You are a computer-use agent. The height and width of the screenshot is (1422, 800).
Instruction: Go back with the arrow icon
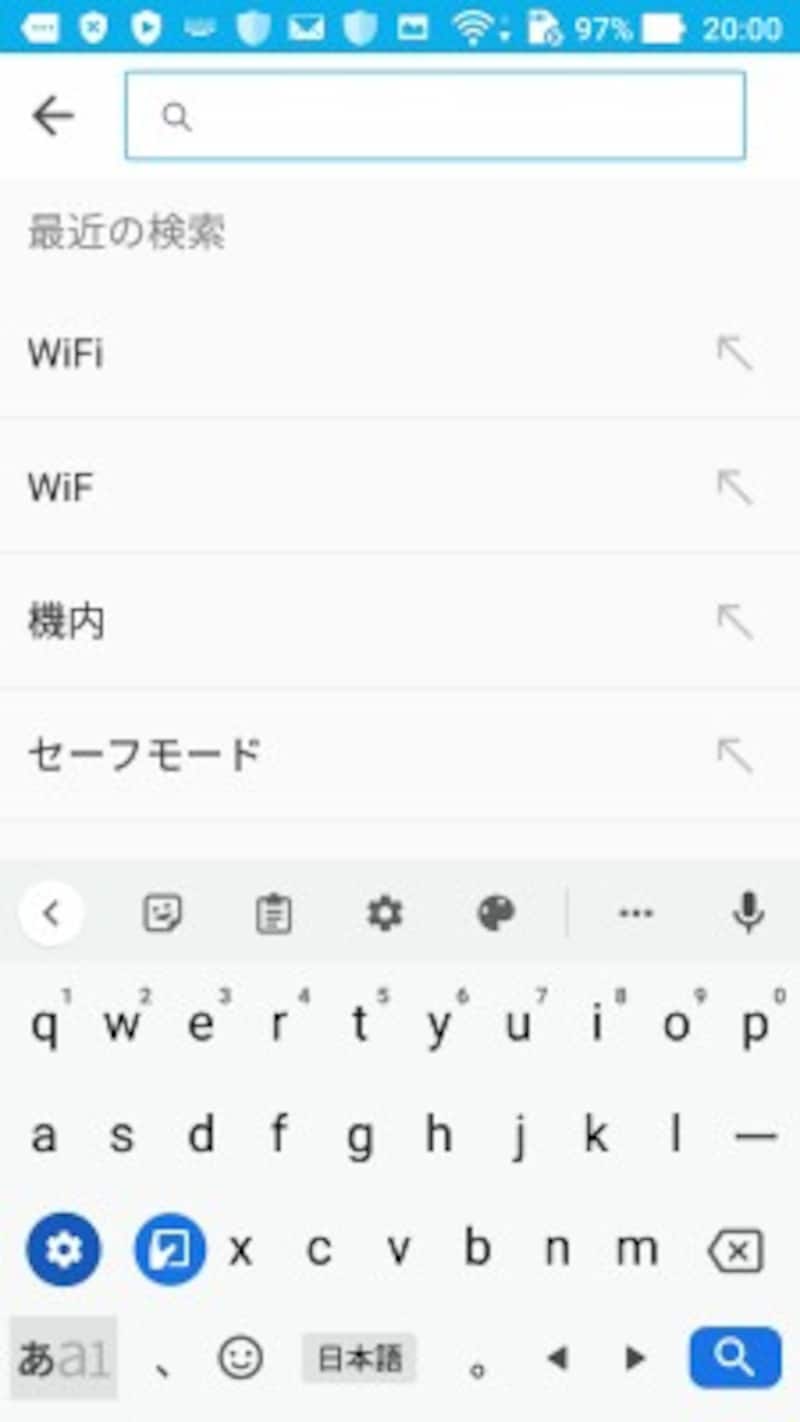[53, 117]
